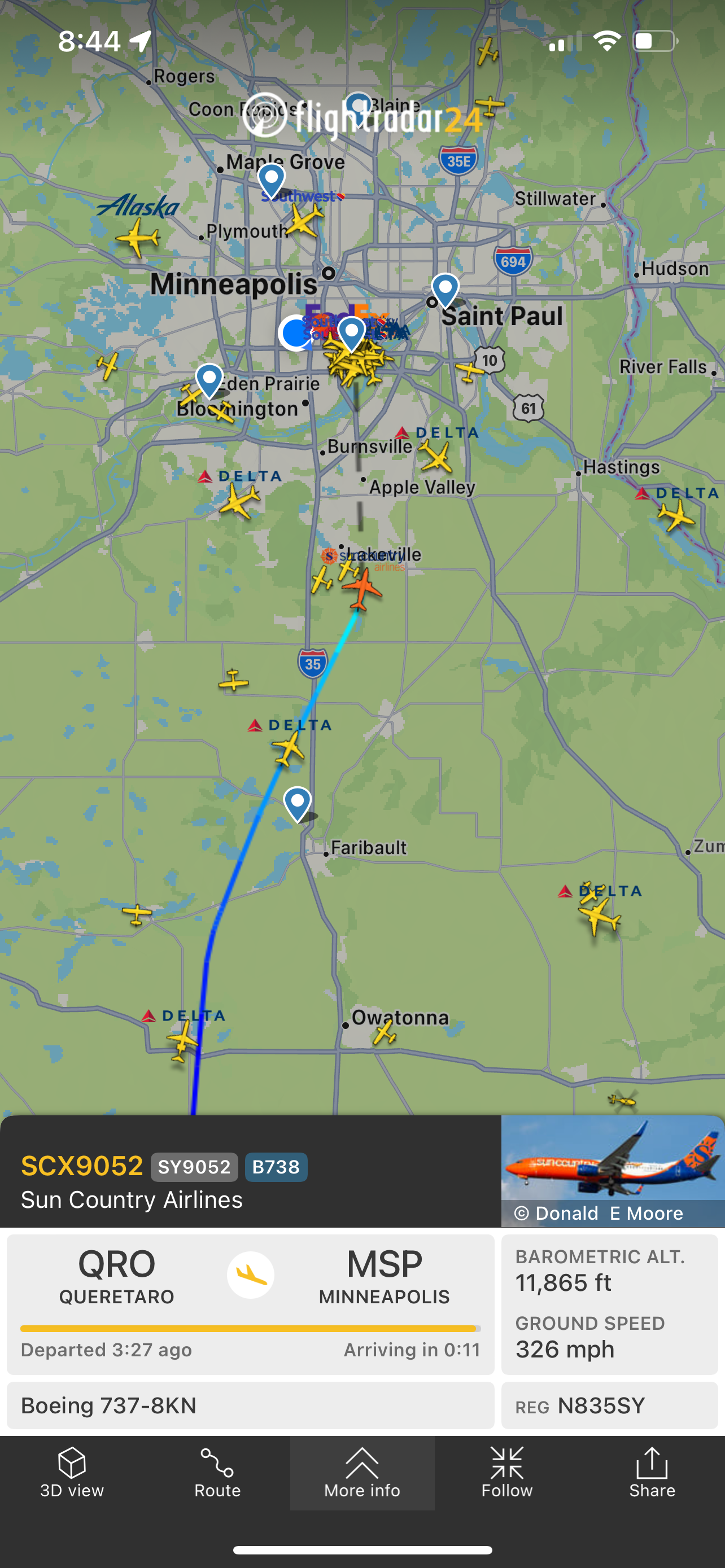Screen dimensions: 725x1568
Task: Tap the airport pin near Faribault
Action: tap(298, 803)
